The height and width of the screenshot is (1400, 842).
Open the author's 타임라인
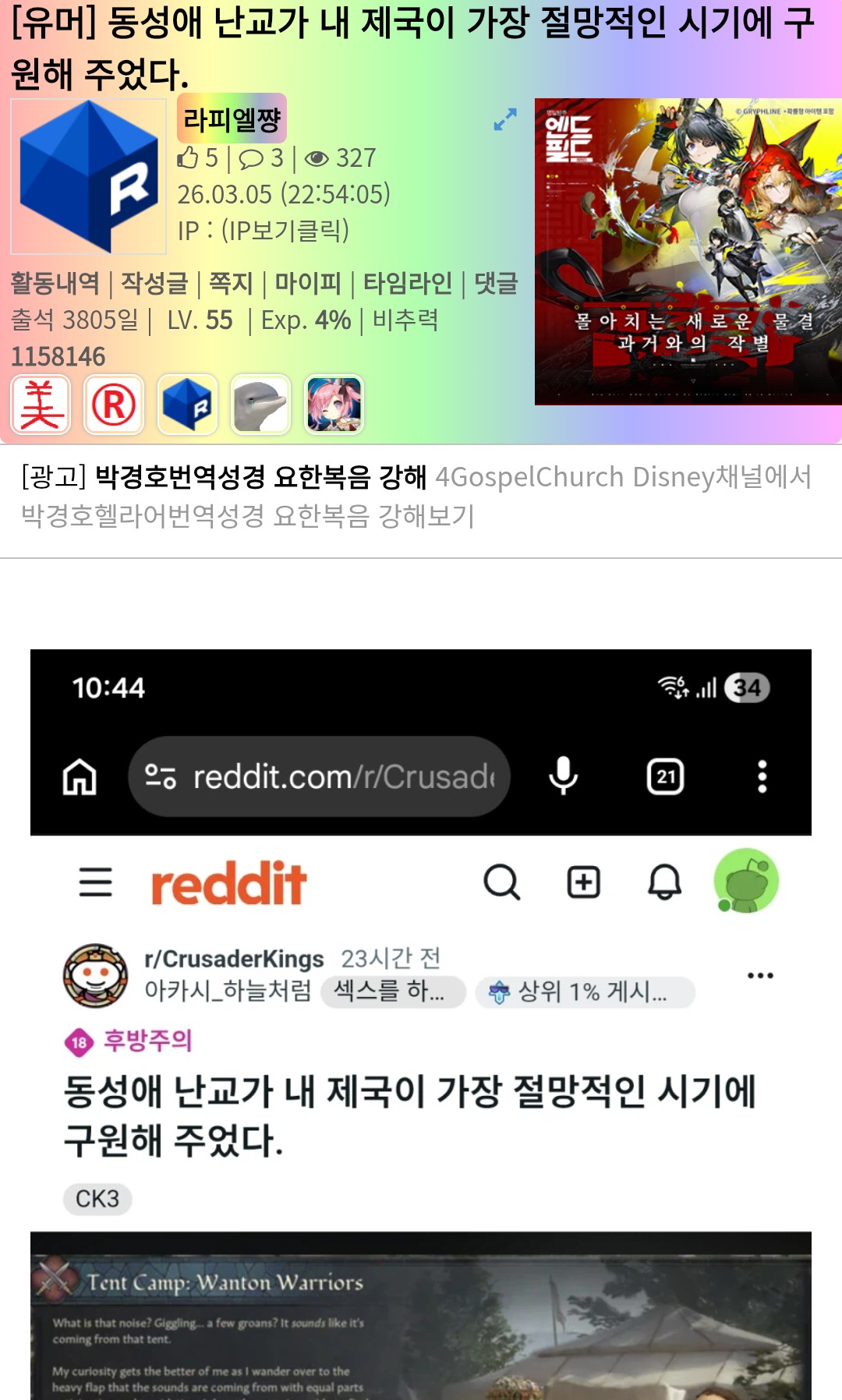408,283
